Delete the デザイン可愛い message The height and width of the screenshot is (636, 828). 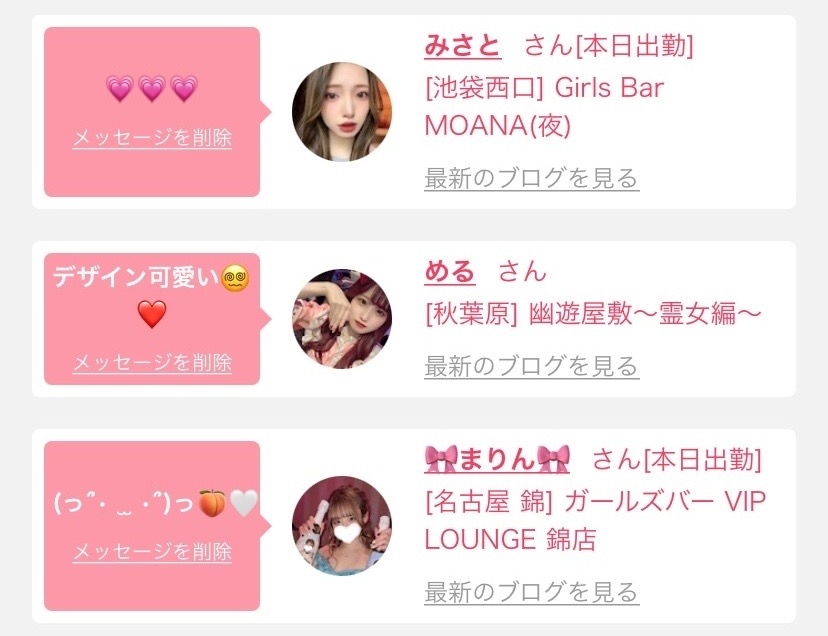[152, 362]
